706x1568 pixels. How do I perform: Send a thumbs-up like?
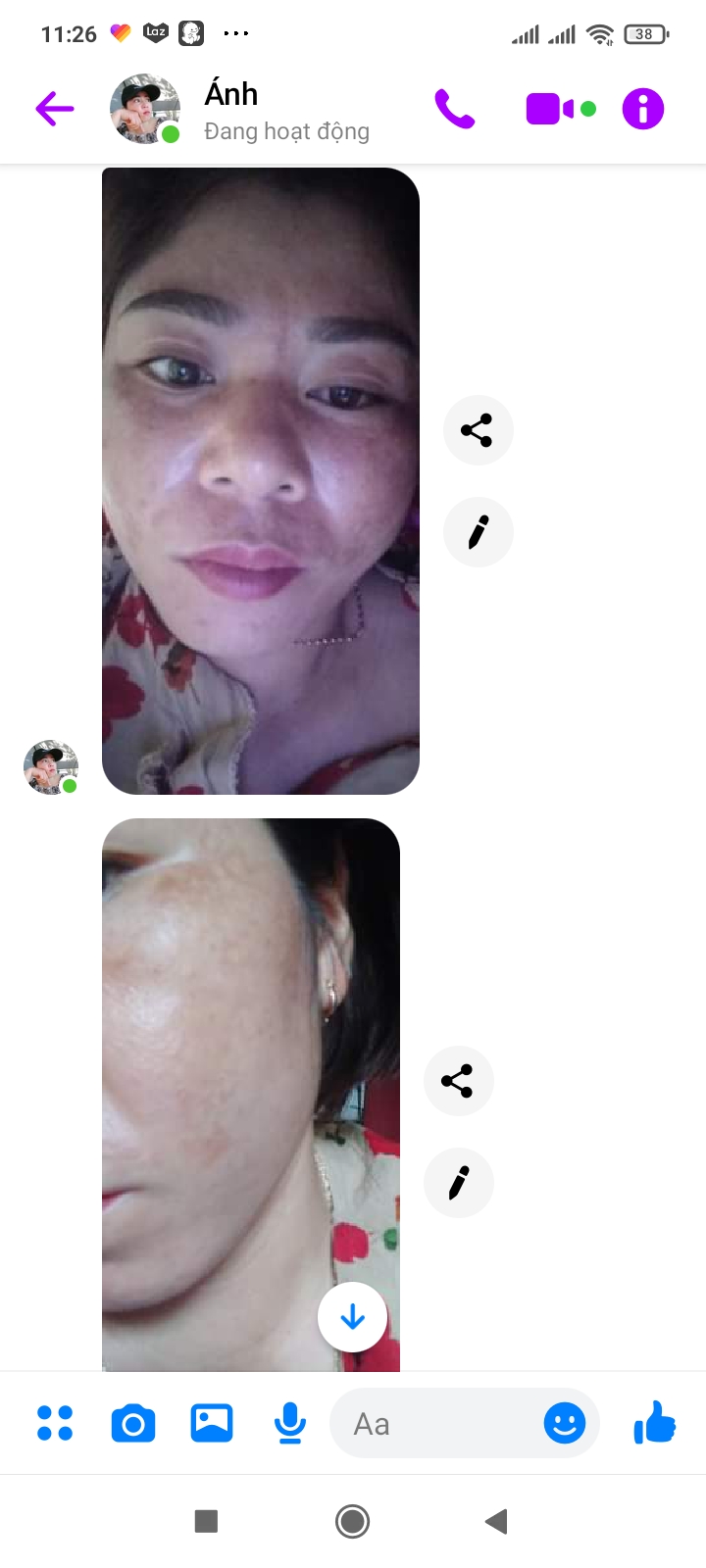pyautogui.click(x=654, y=1423)
